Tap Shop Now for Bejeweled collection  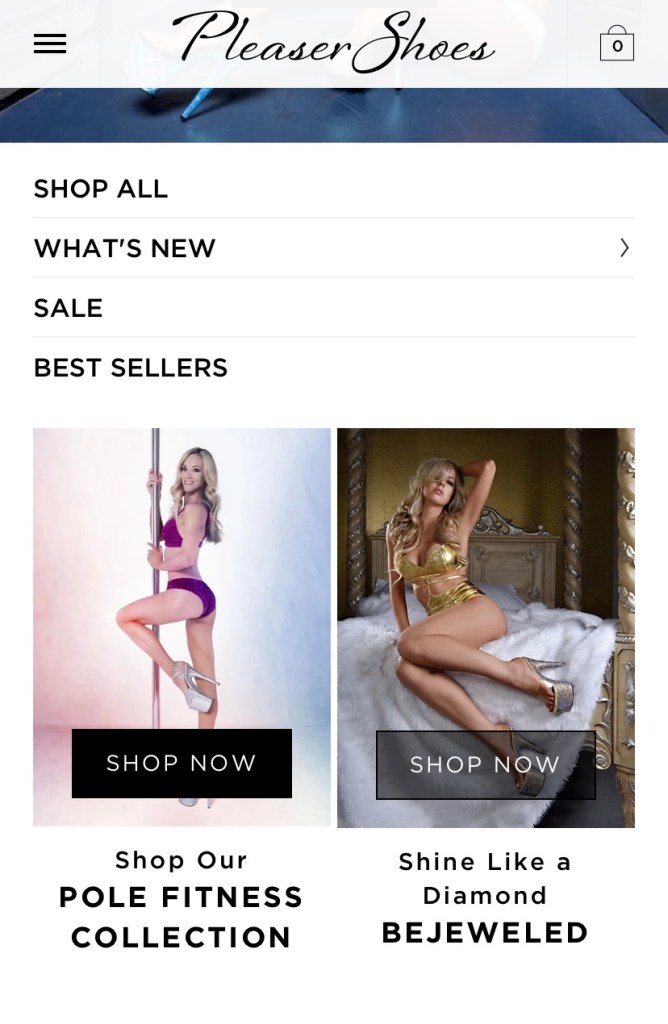485,765
